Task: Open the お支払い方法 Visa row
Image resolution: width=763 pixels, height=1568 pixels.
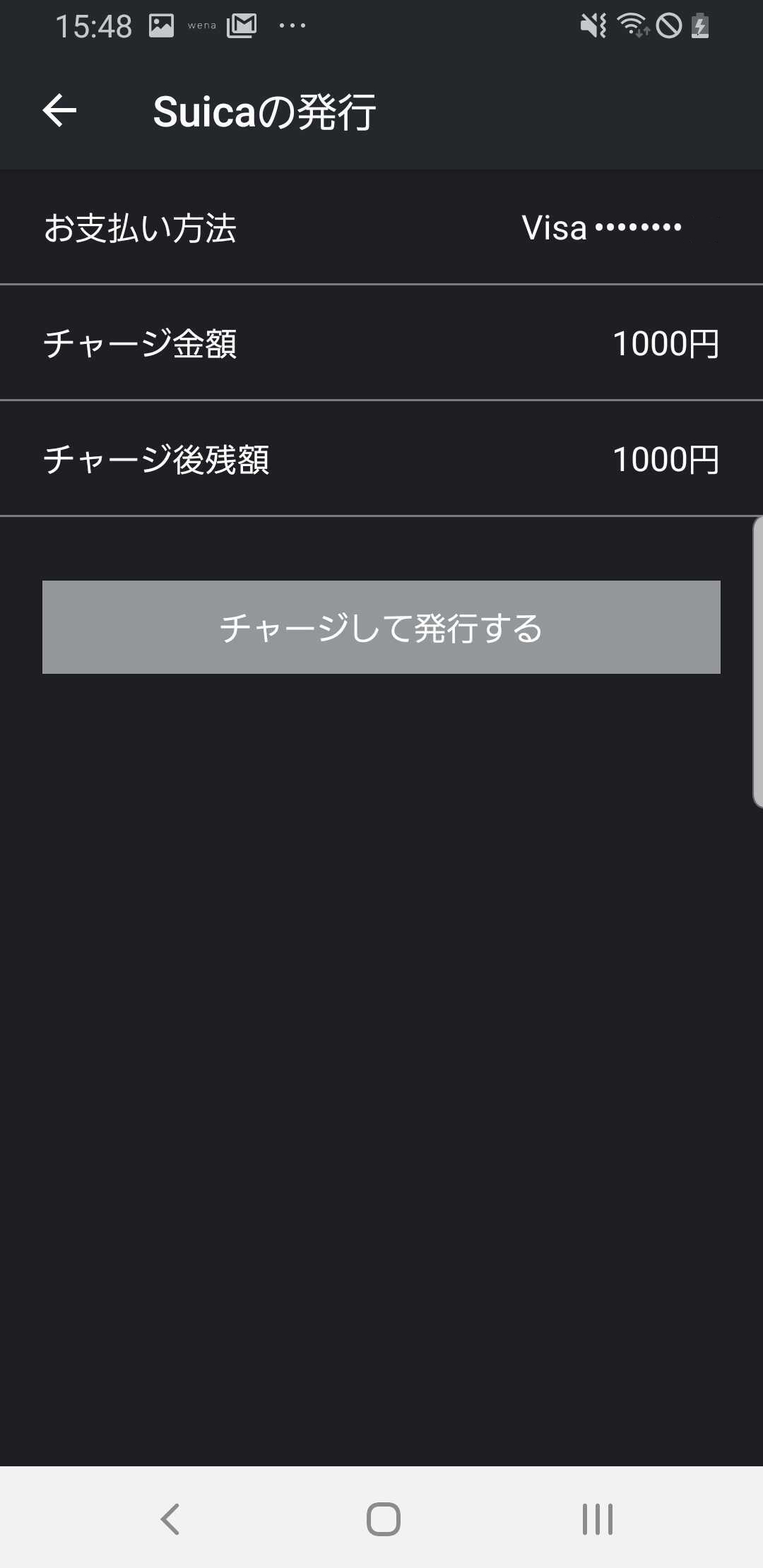Action: pyautogui.click(x=381, y=227)
